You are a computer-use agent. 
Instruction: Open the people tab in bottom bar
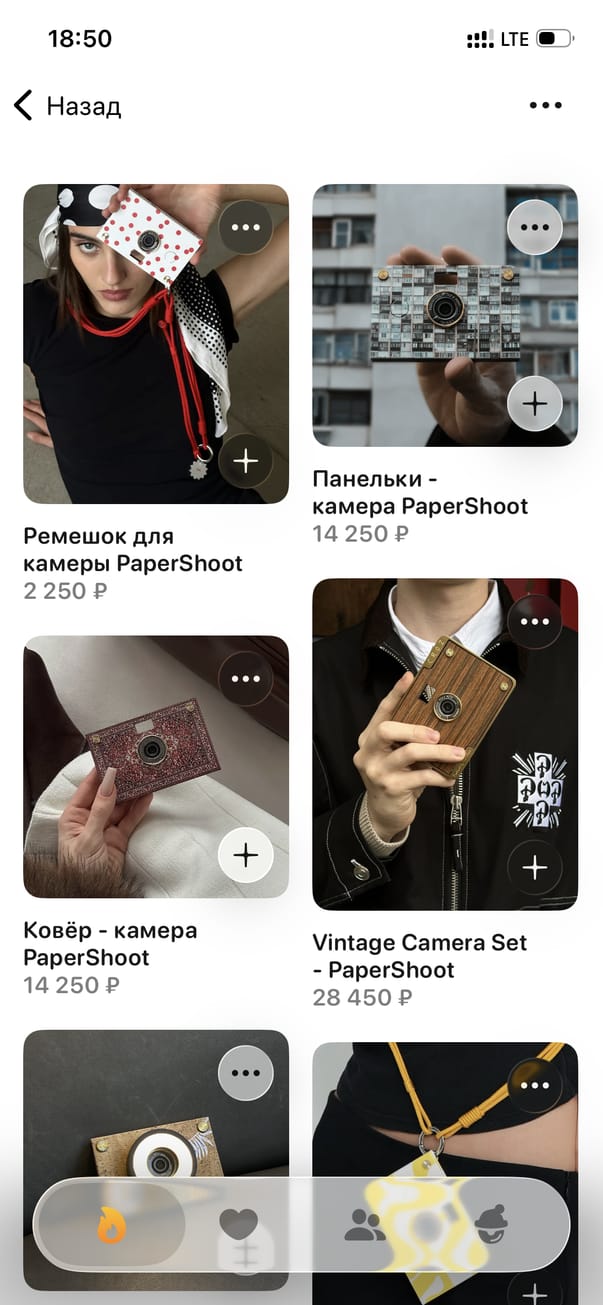(x=365, y=1225)
